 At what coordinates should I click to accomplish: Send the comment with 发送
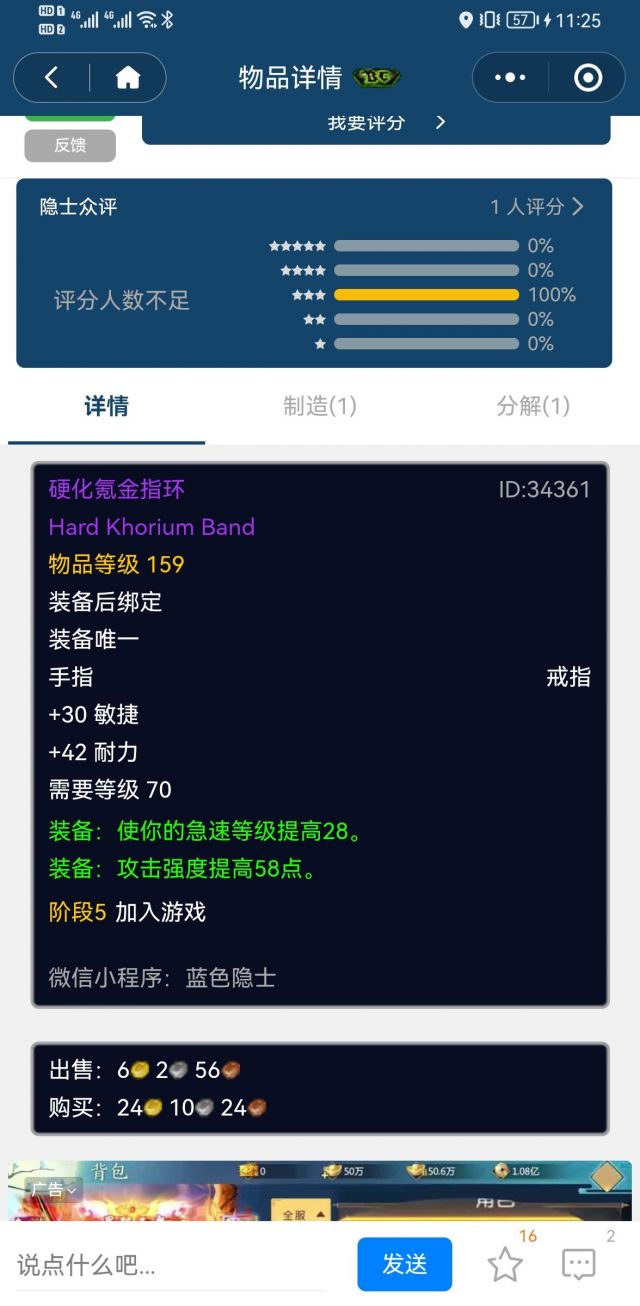pyautogui.click(x=404, y=1265)
